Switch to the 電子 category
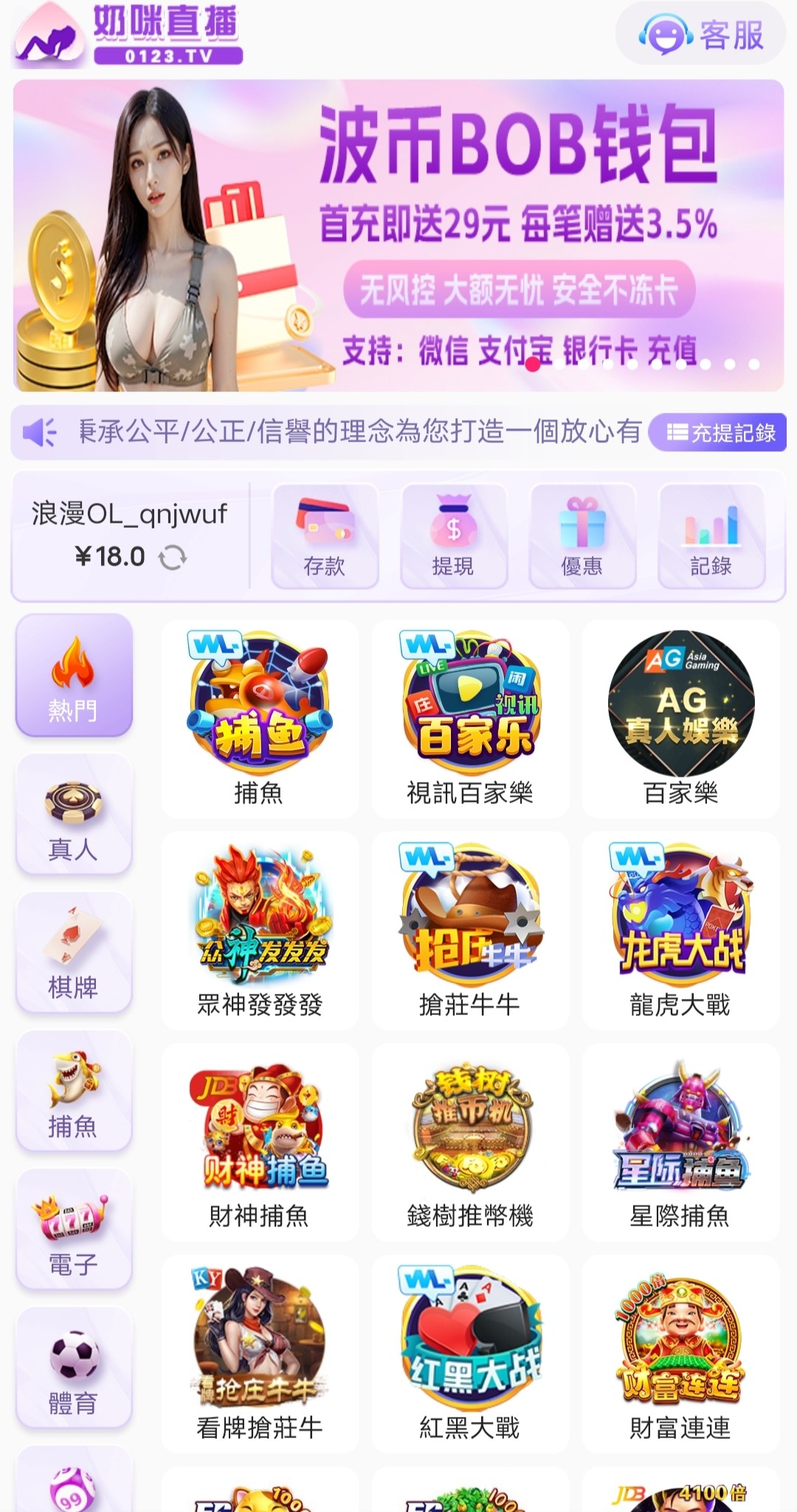 73,1230
